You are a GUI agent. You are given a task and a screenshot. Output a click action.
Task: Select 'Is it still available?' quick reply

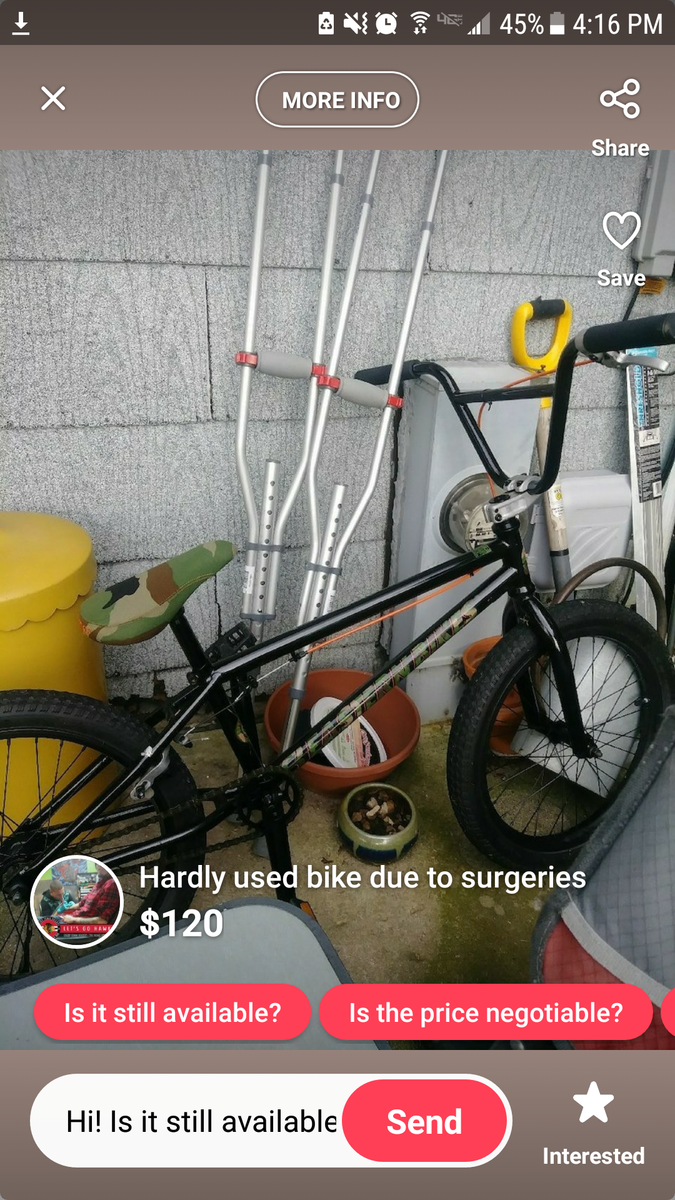coord(173,1012)
